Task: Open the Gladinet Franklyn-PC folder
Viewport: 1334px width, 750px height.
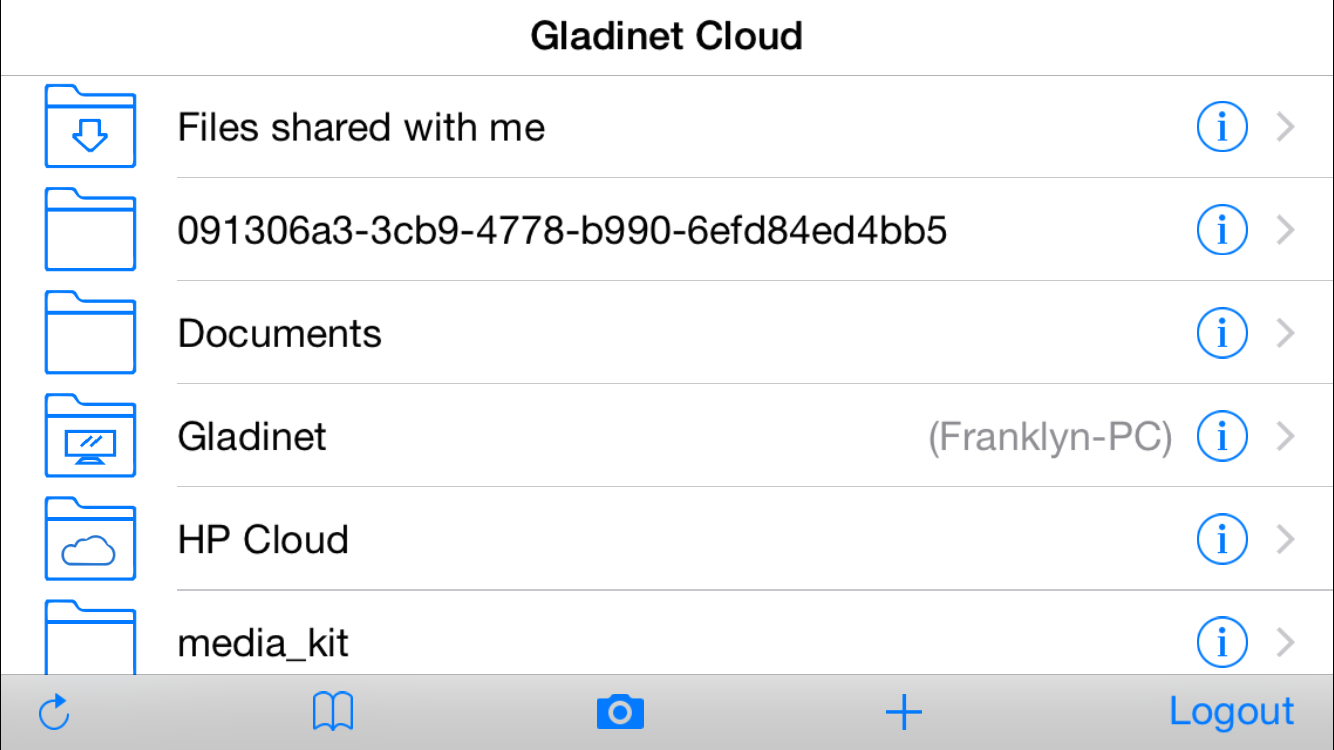Action: 252,436
